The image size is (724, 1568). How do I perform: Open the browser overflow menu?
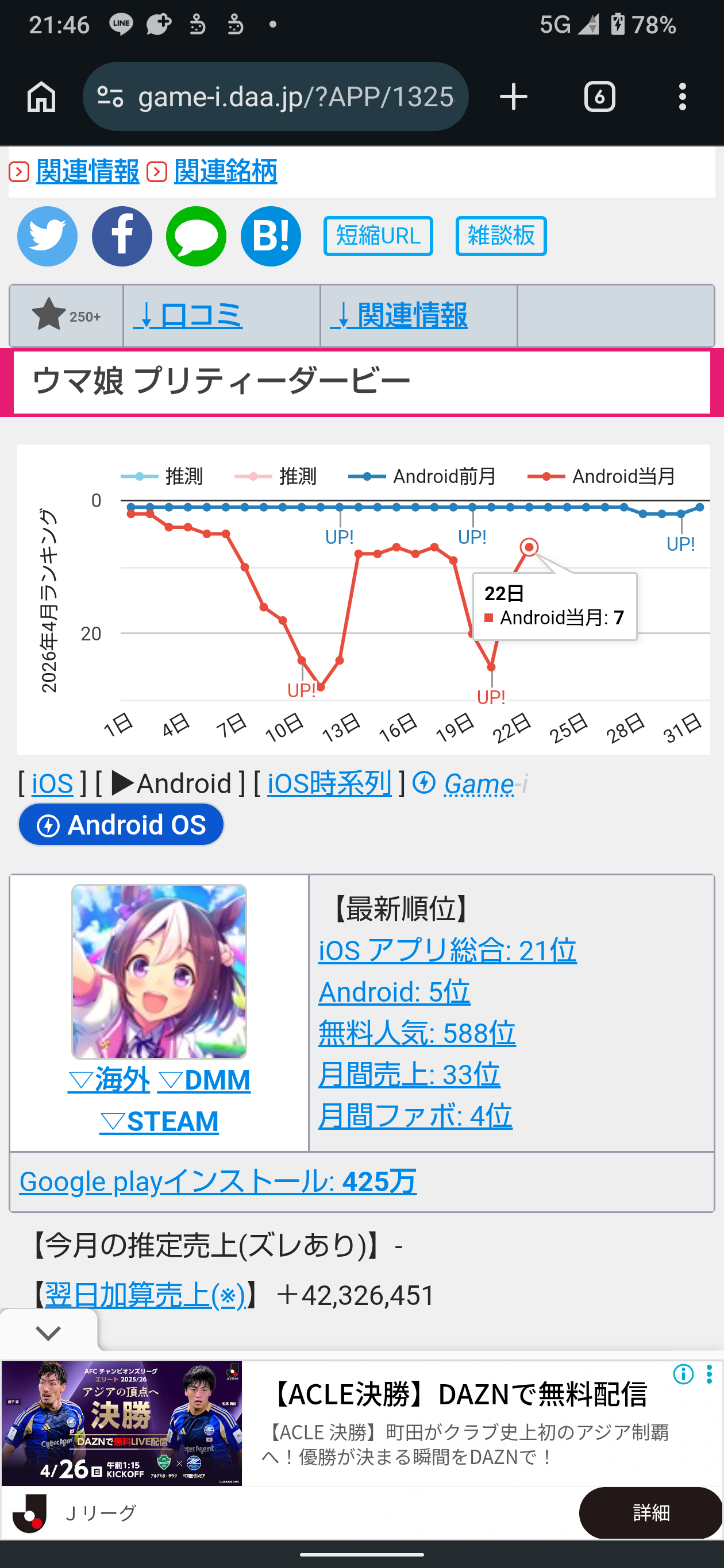[682, 97]
